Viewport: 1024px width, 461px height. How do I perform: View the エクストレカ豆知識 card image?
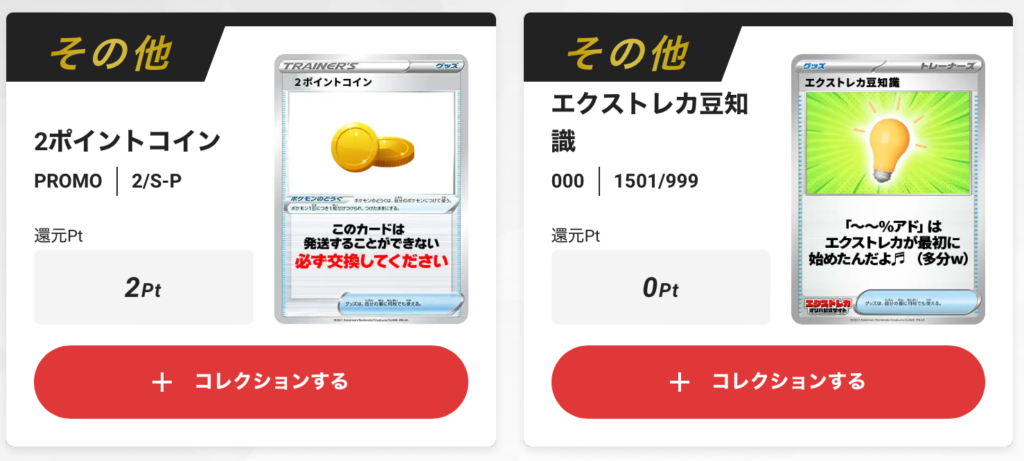coord(888,189)
